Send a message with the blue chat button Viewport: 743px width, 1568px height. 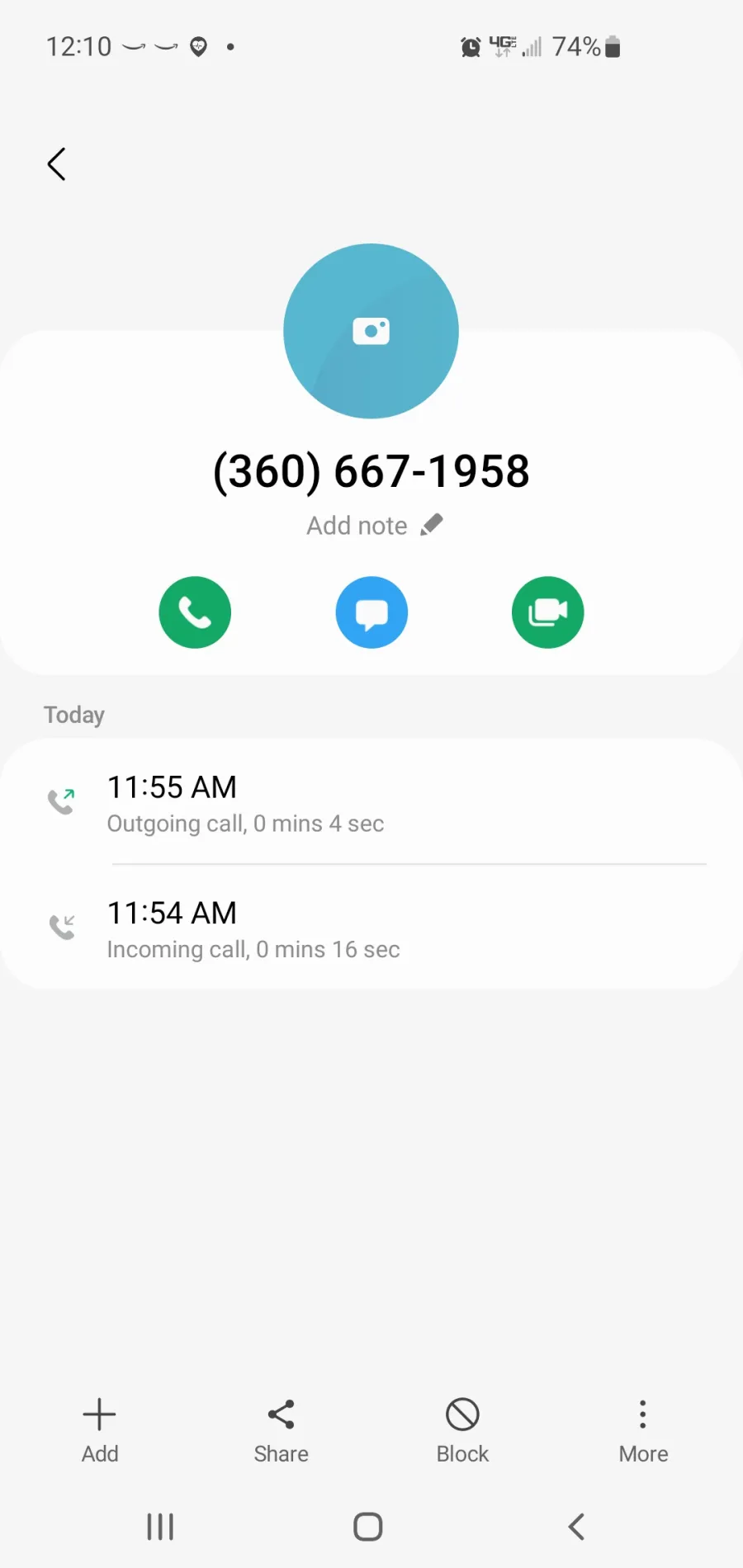tap(371, 612)
